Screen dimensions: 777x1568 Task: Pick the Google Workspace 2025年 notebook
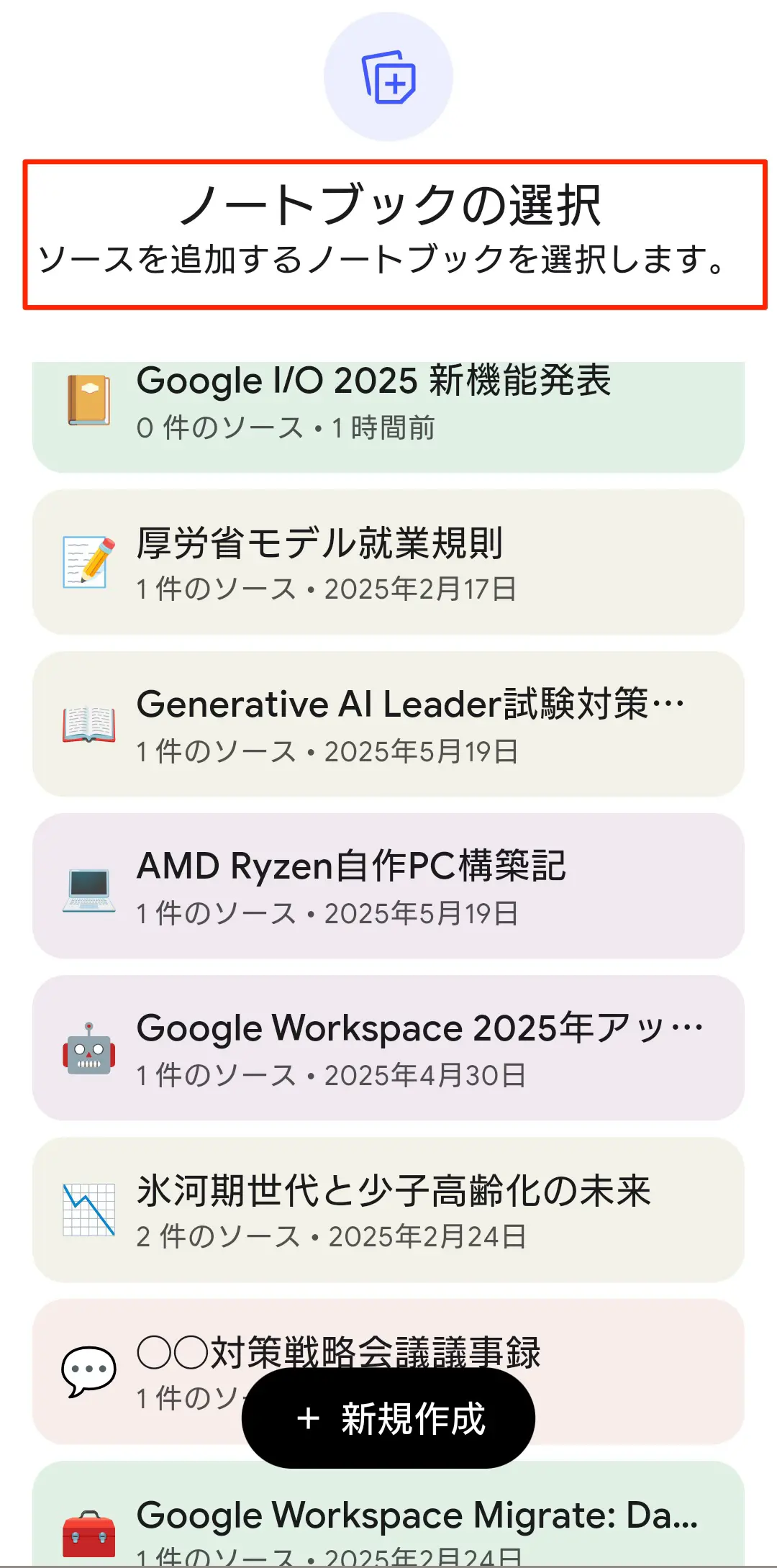(388, 1048)
